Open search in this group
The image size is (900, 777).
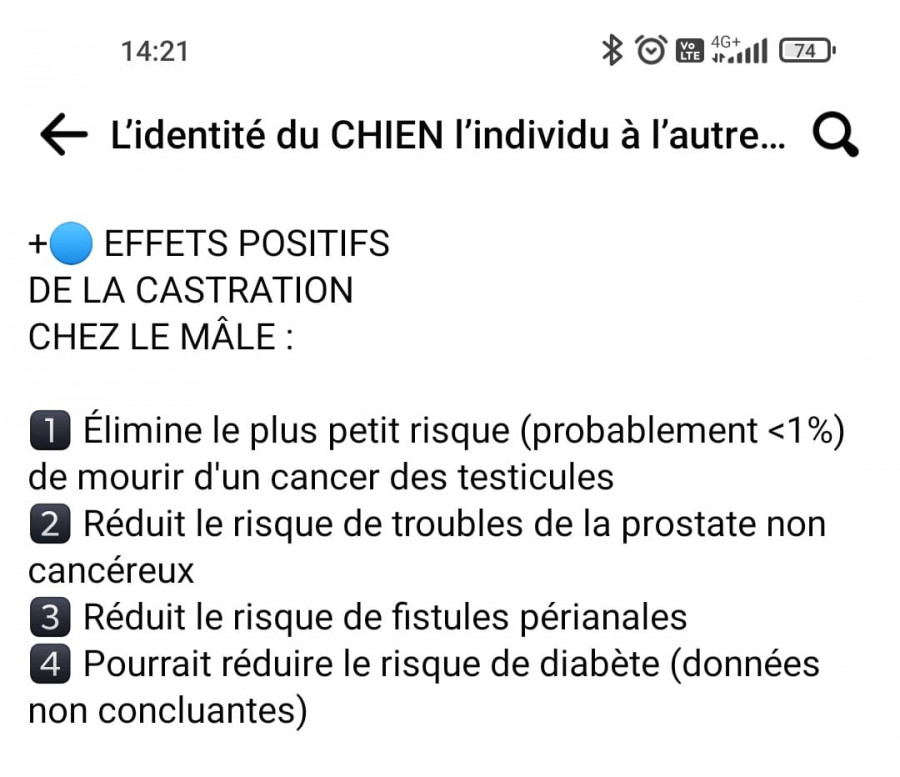tap(835, 135)
